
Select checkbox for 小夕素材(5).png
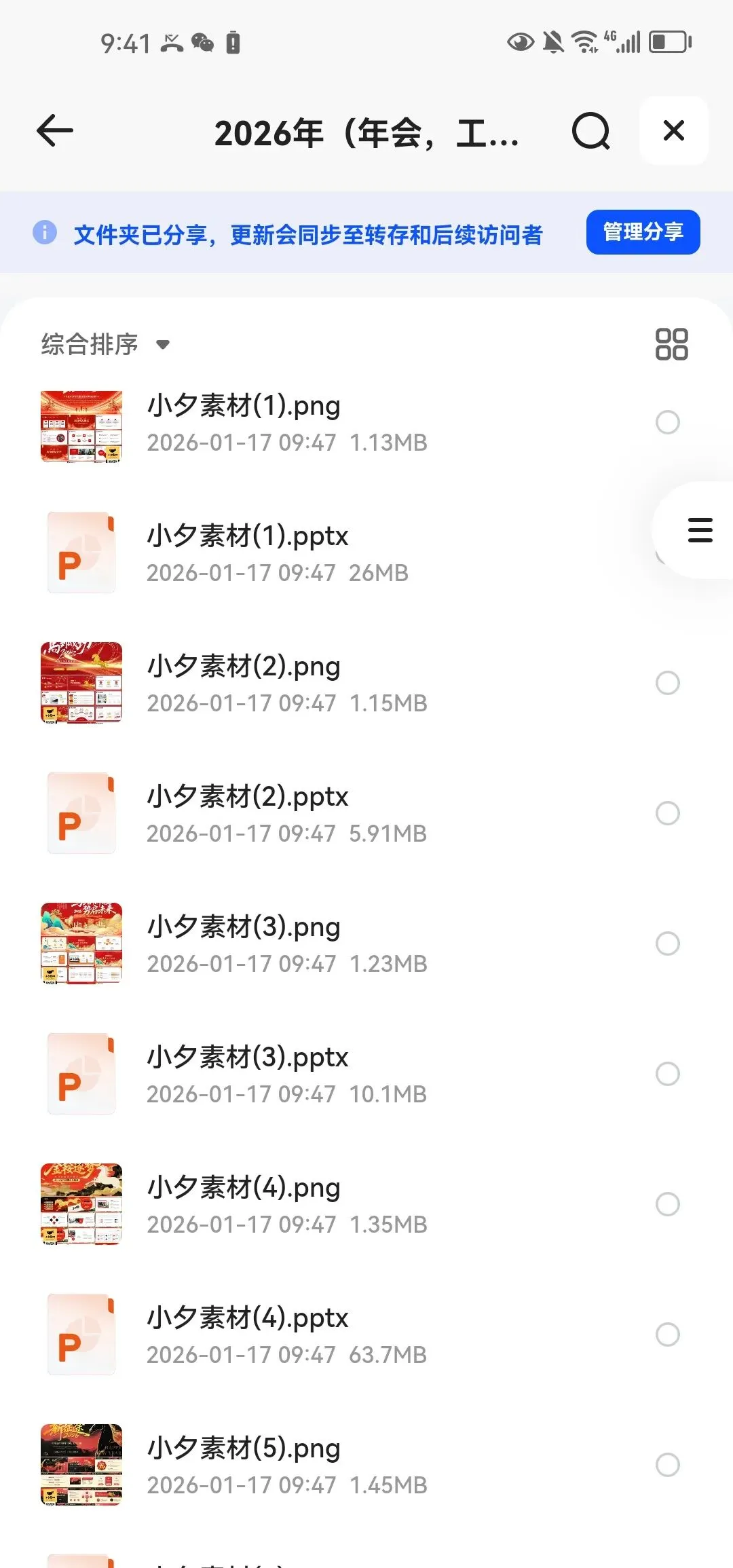pos(668,1465)
